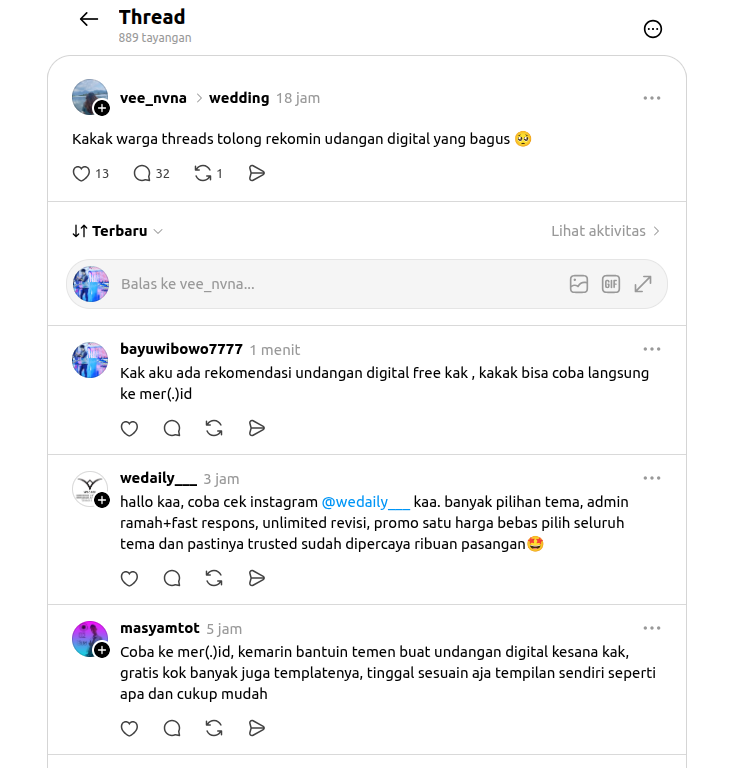Image resolution: width=729 pixels, height=768 pixels.
Task: Repost vee_nvna's post
Action: pyautogui.click(x=203, y=173)
